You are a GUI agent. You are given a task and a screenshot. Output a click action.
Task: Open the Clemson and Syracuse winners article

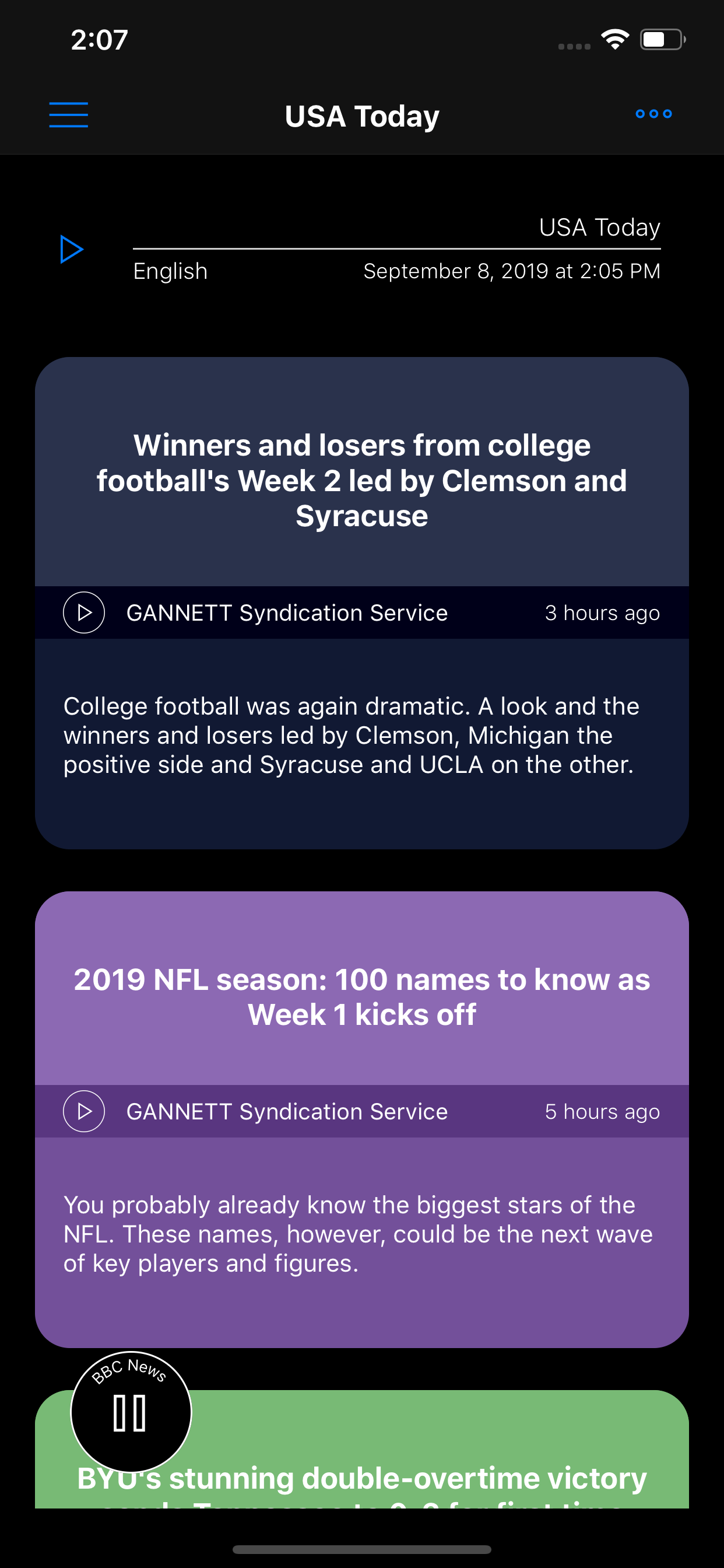coord(361,480)
